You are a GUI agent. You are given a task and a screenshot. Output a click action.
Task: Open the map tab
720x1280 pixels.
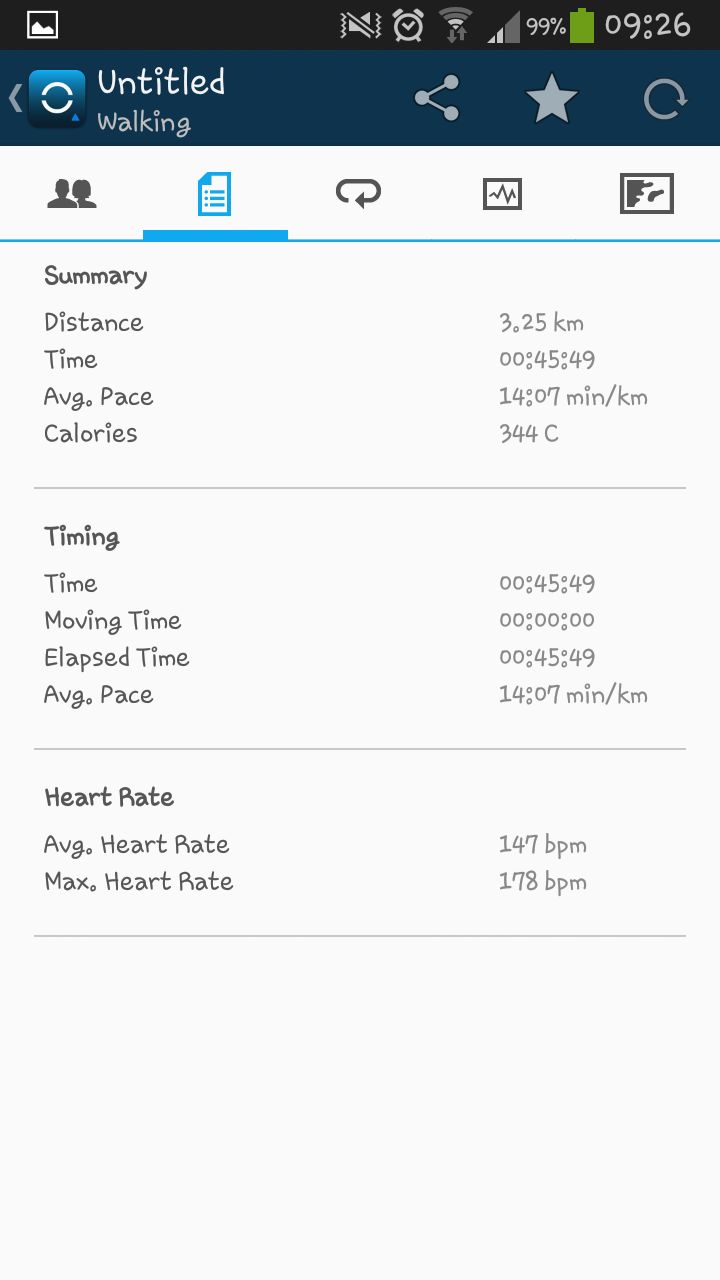[647, 193]
